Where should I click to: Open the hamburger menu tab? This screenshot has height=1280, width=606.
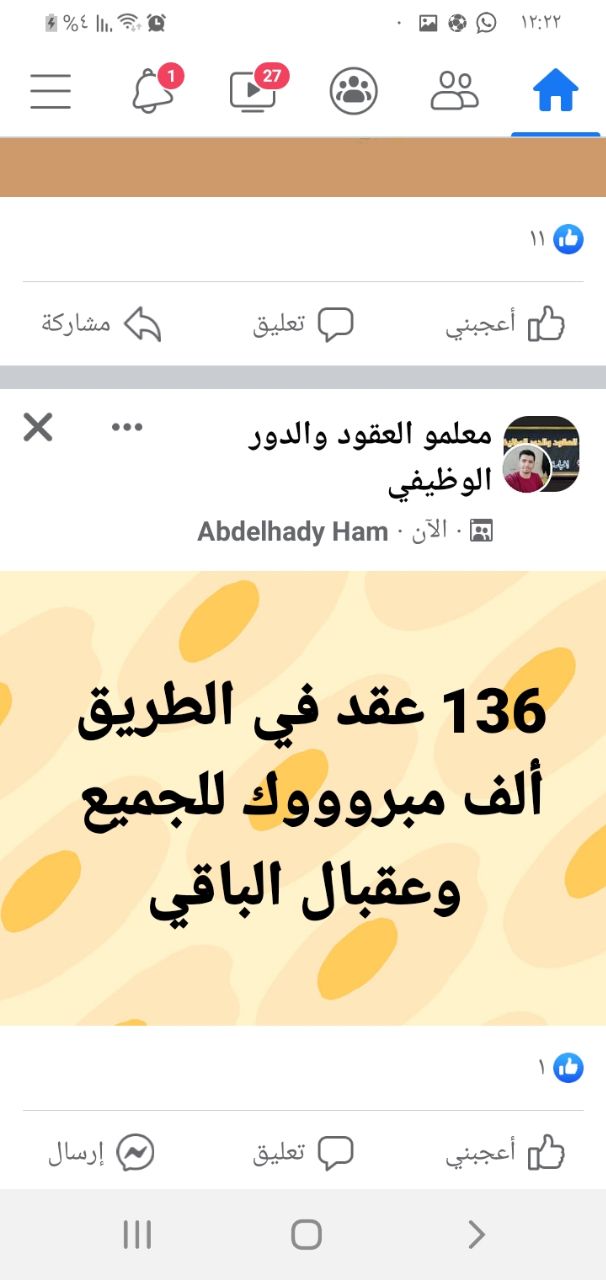click(50, 91)
